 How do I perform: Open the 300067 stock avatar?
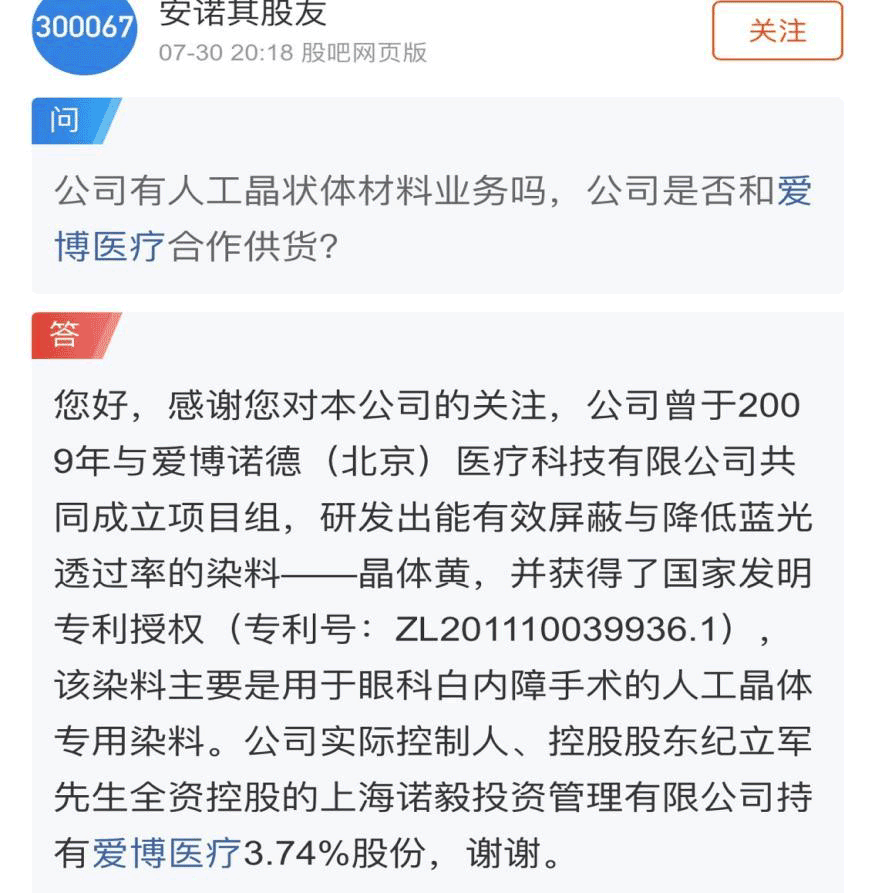[x=84, y=28]
